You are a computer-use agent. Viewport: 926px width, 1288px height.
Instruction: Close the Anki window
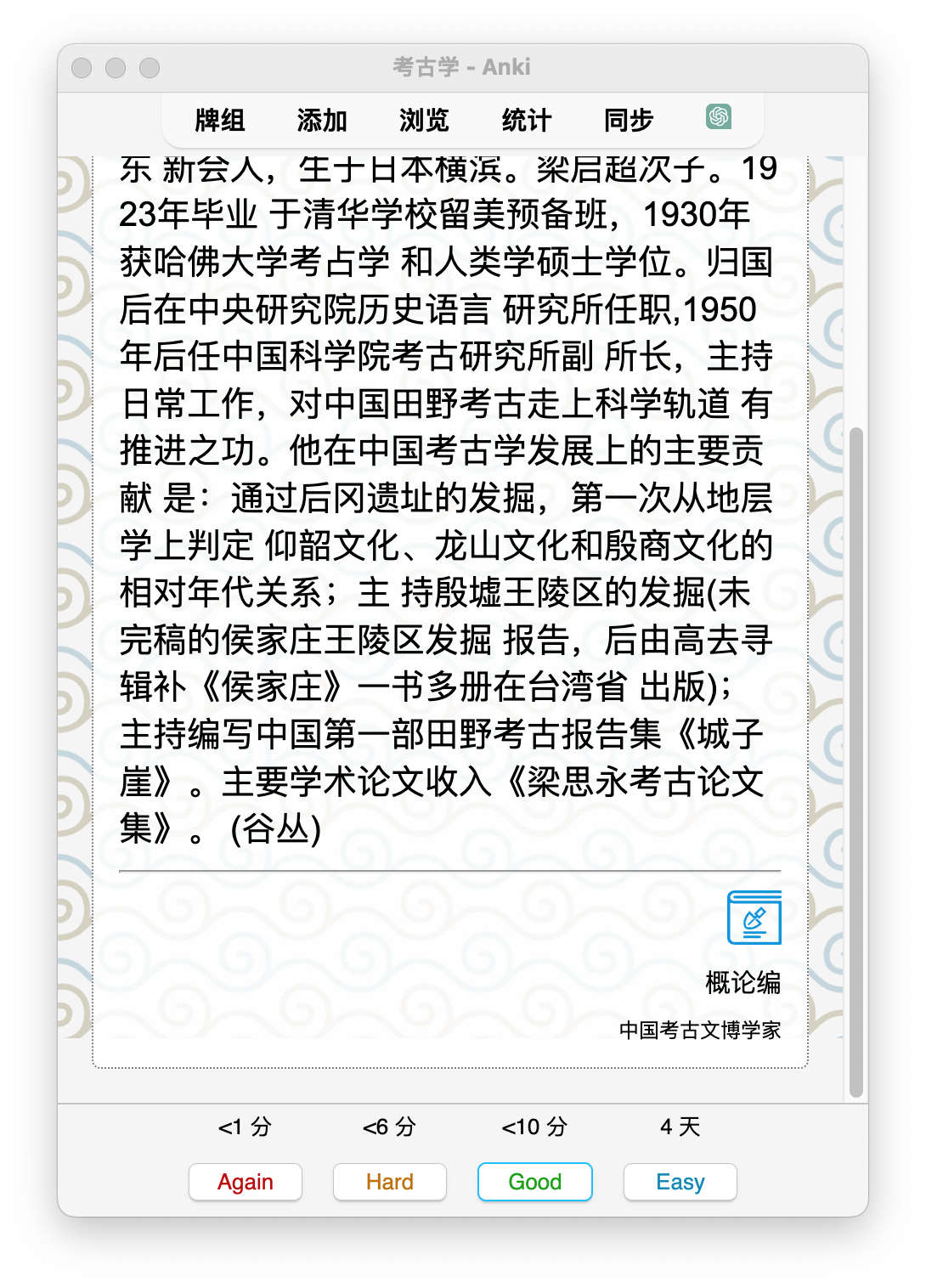(82, 68)
